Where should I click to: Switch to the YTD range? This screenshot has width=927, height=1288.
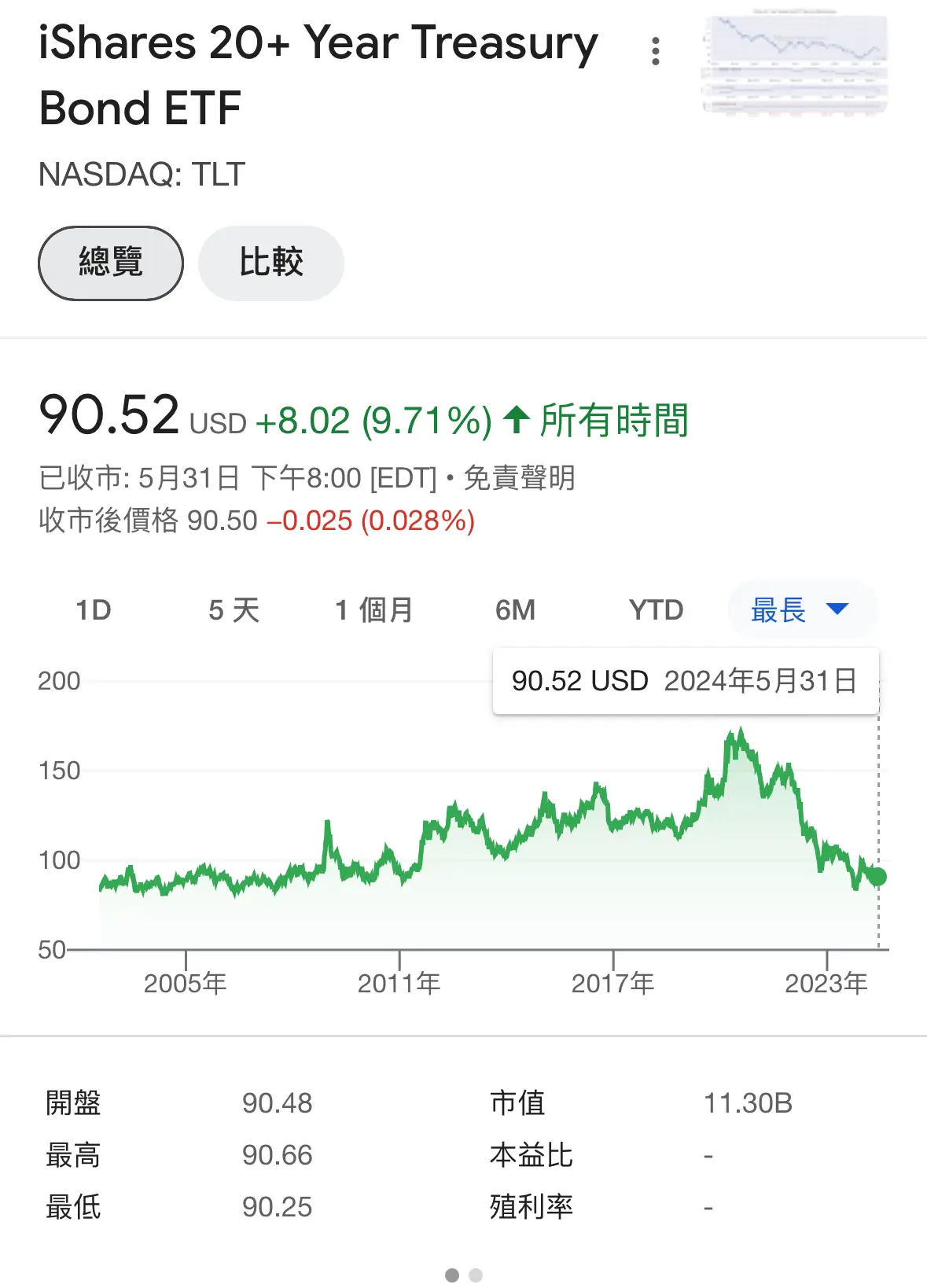[656, 609]
